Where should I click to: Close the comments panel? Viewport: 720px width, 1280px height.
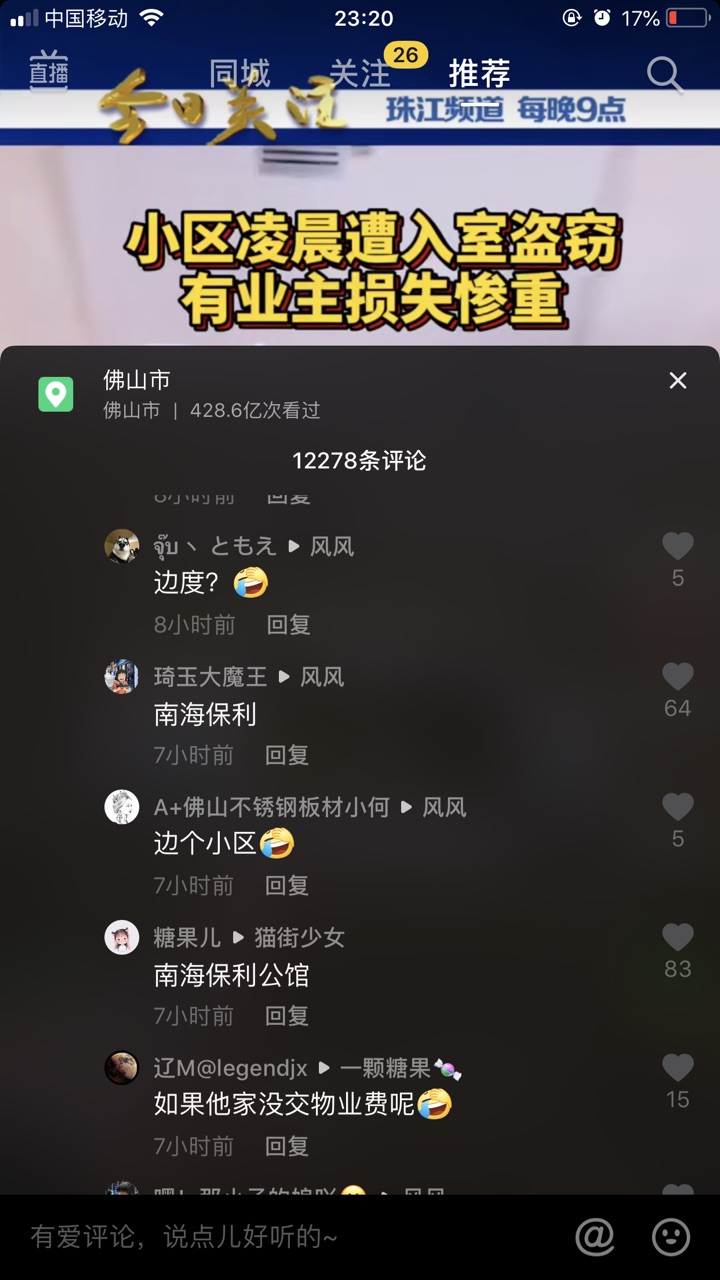(x=678, y=380)
